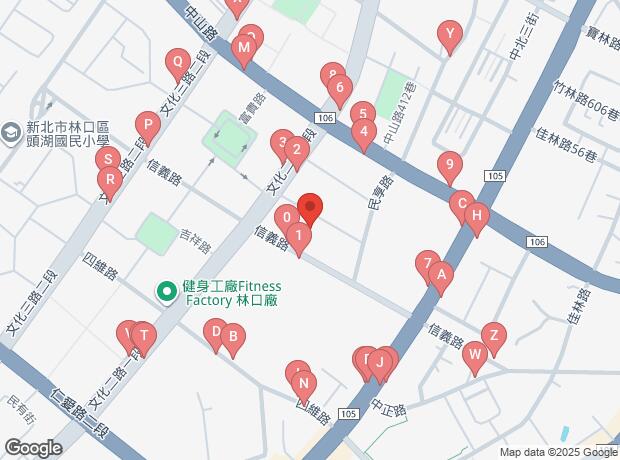Select the marker labeled 4
Image resolution: width=620 pixels, height=460 pixels.
tap(364, 136)
